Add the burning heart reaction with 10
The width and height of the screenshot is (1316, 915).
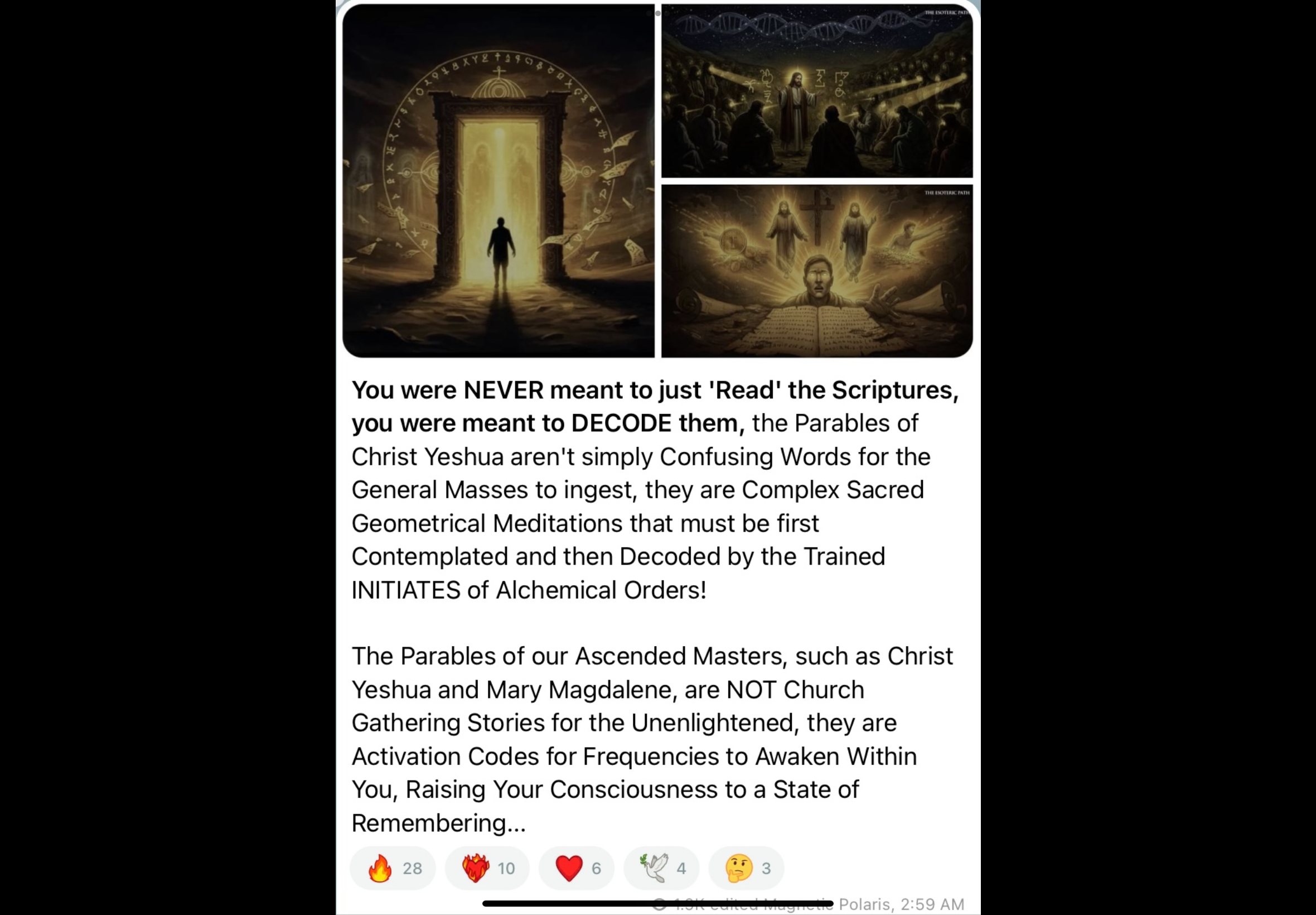pyautogui.click(x=487, y=868)
